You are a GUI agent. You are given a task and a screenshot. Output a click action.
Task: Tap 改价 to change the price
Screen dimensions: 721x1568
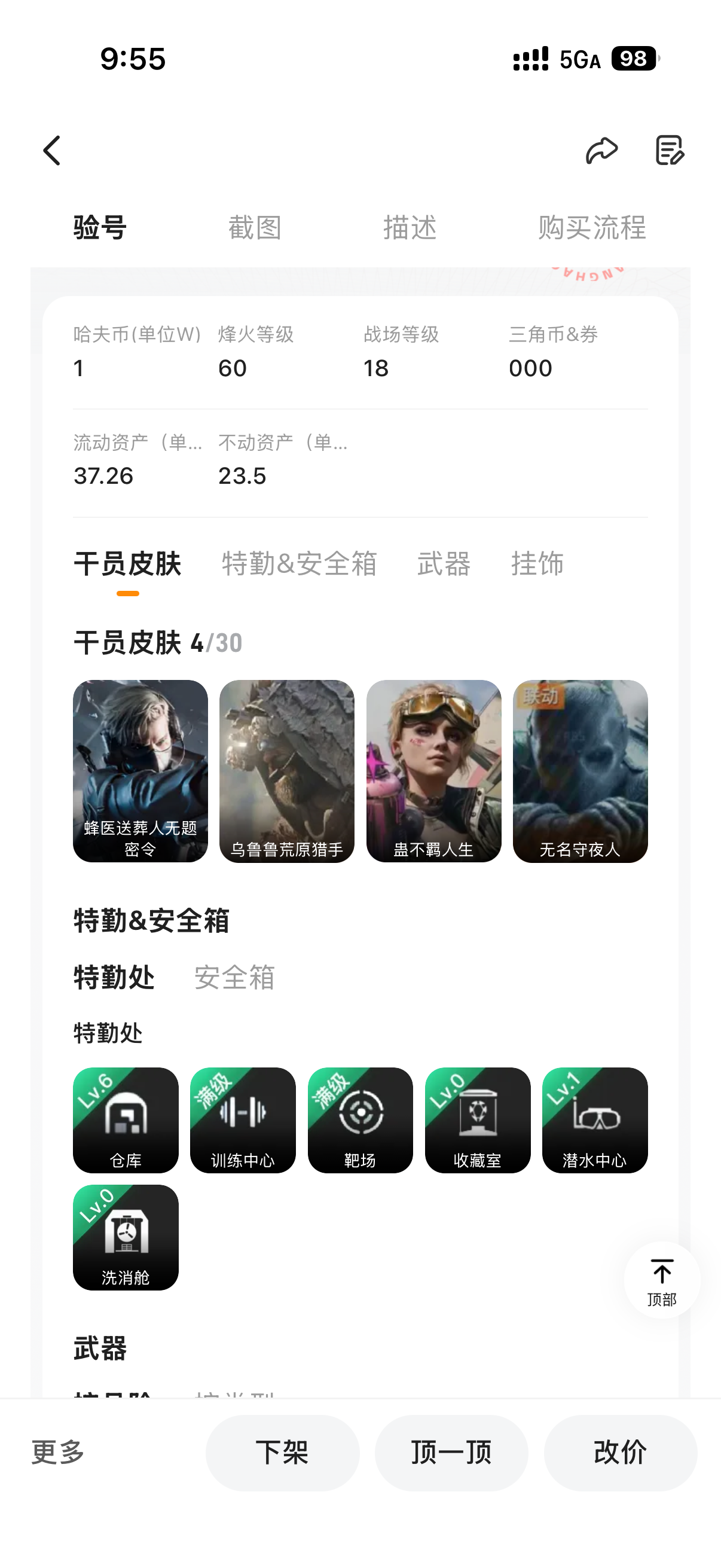pyautogui.click(x=621, y=1453)
